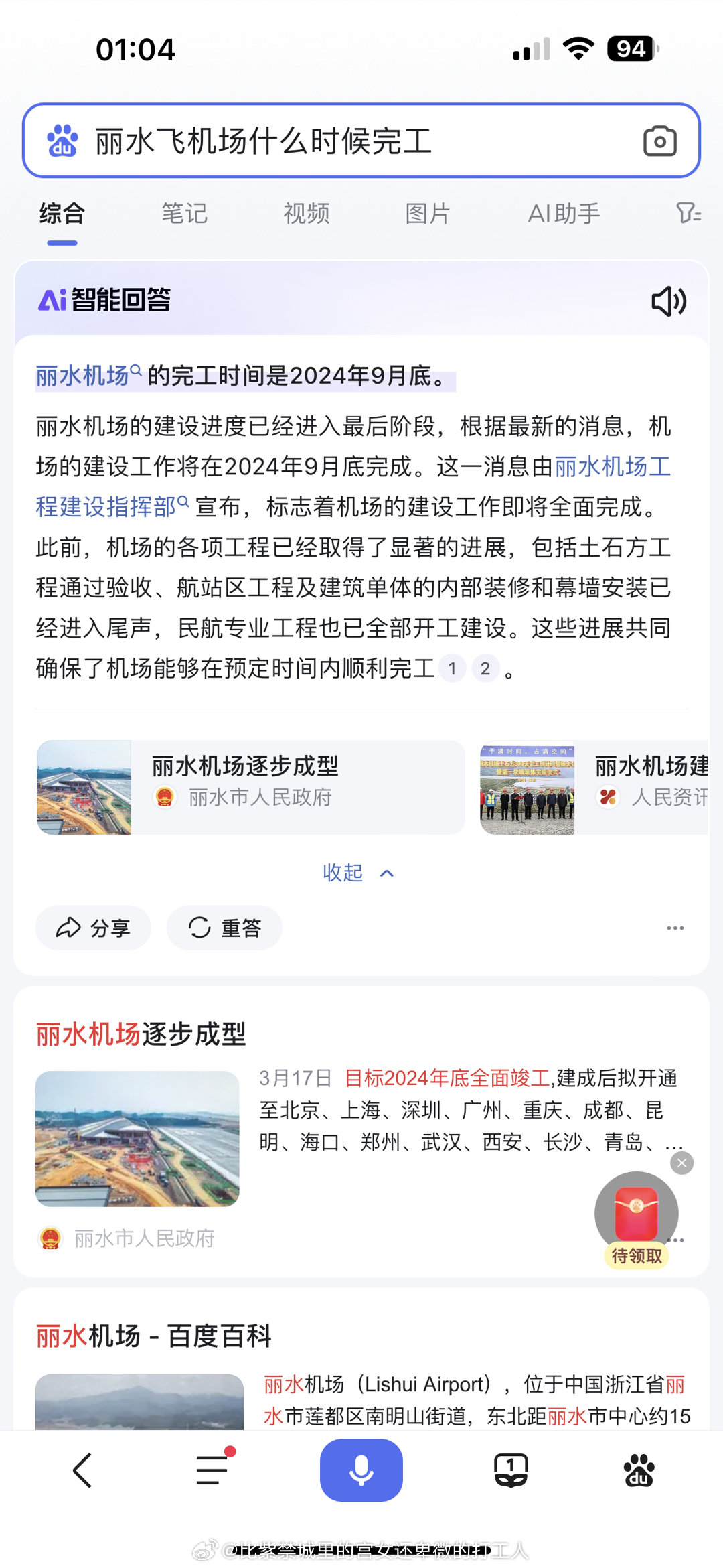
Task: Collapse the AI answer with 收起
Action: pos(358,873)
